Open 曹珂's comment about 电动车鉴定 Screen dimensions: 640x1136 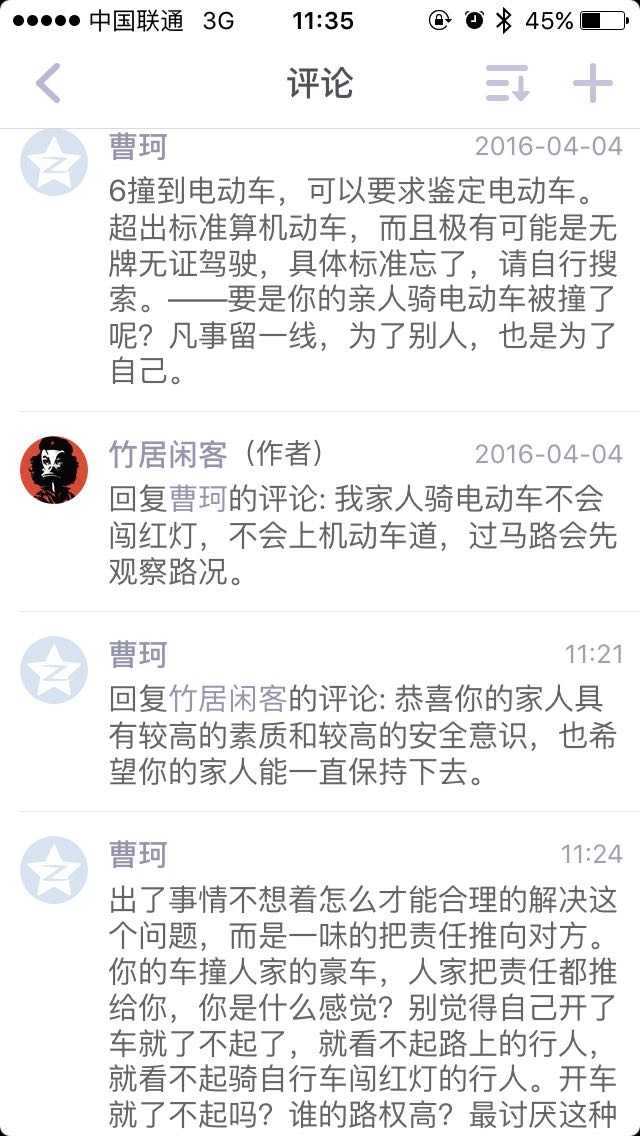(x=360, y=280)
